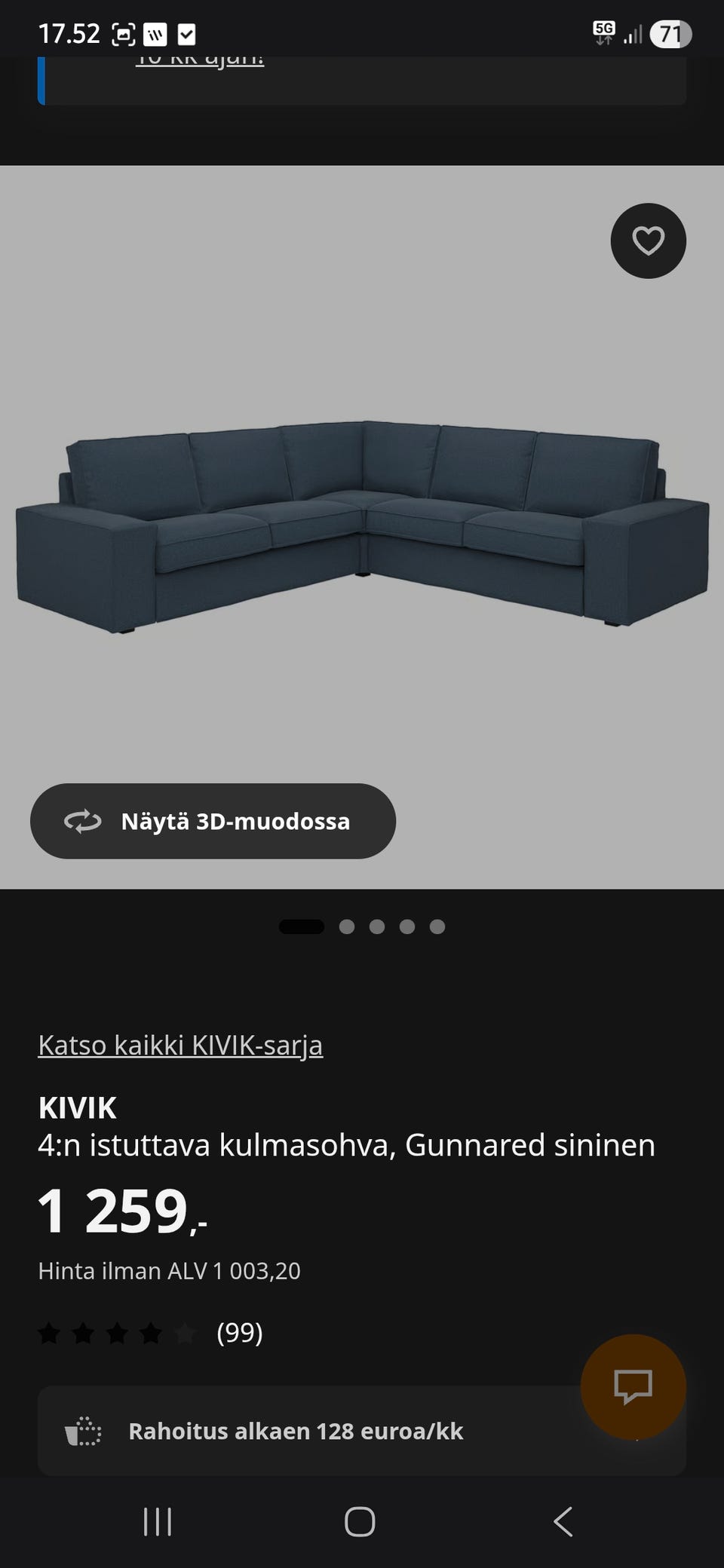Tap the 3D rotation icon on the button
This screenshot has height=1568, width=724.
coord(83,822)
